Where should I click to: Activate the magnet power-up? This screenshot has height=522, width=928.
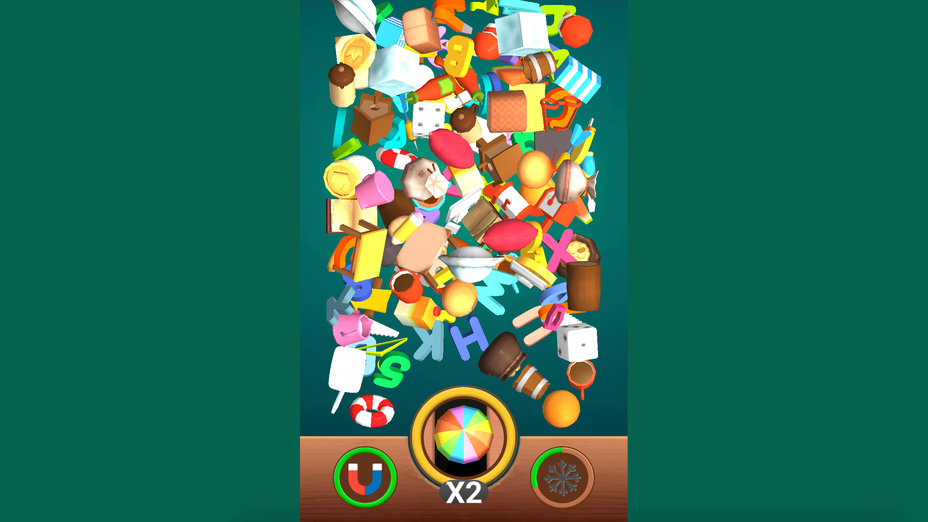pos(365,478)
